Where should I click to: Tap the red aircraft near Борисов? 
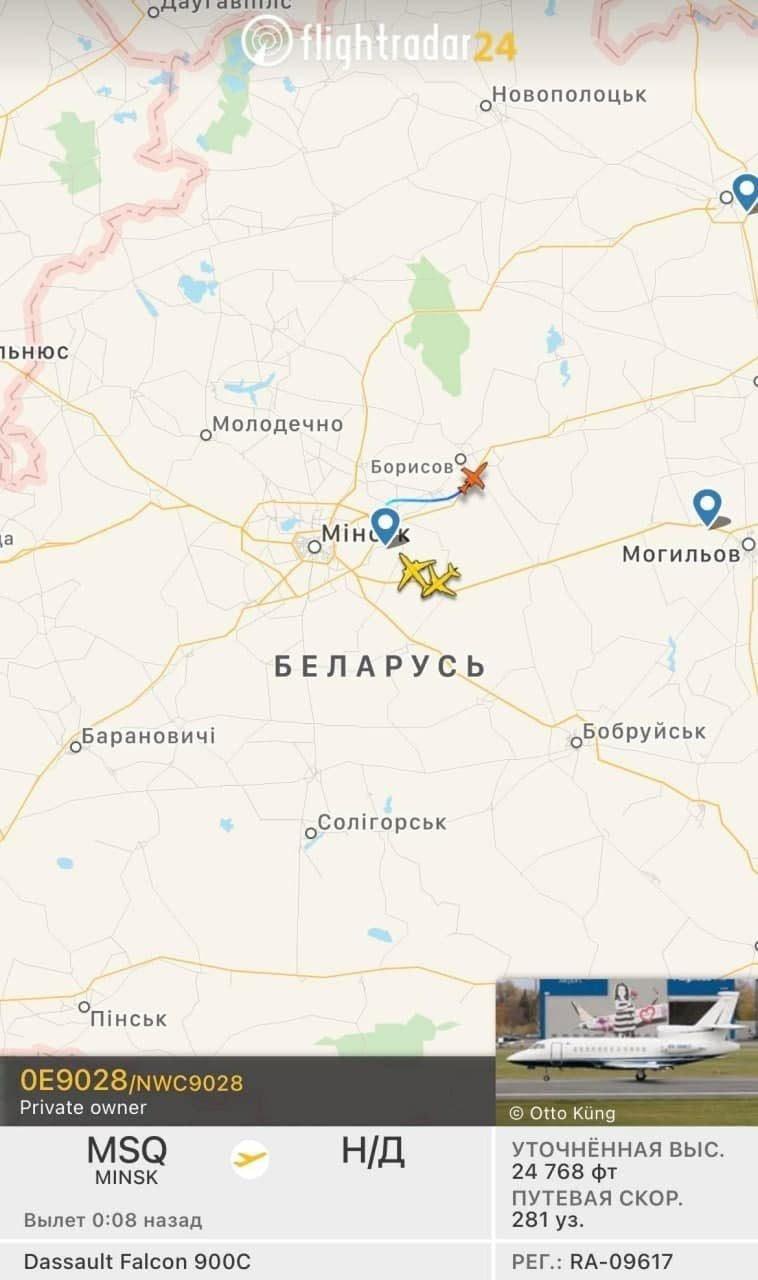click(x=473, y=479)
